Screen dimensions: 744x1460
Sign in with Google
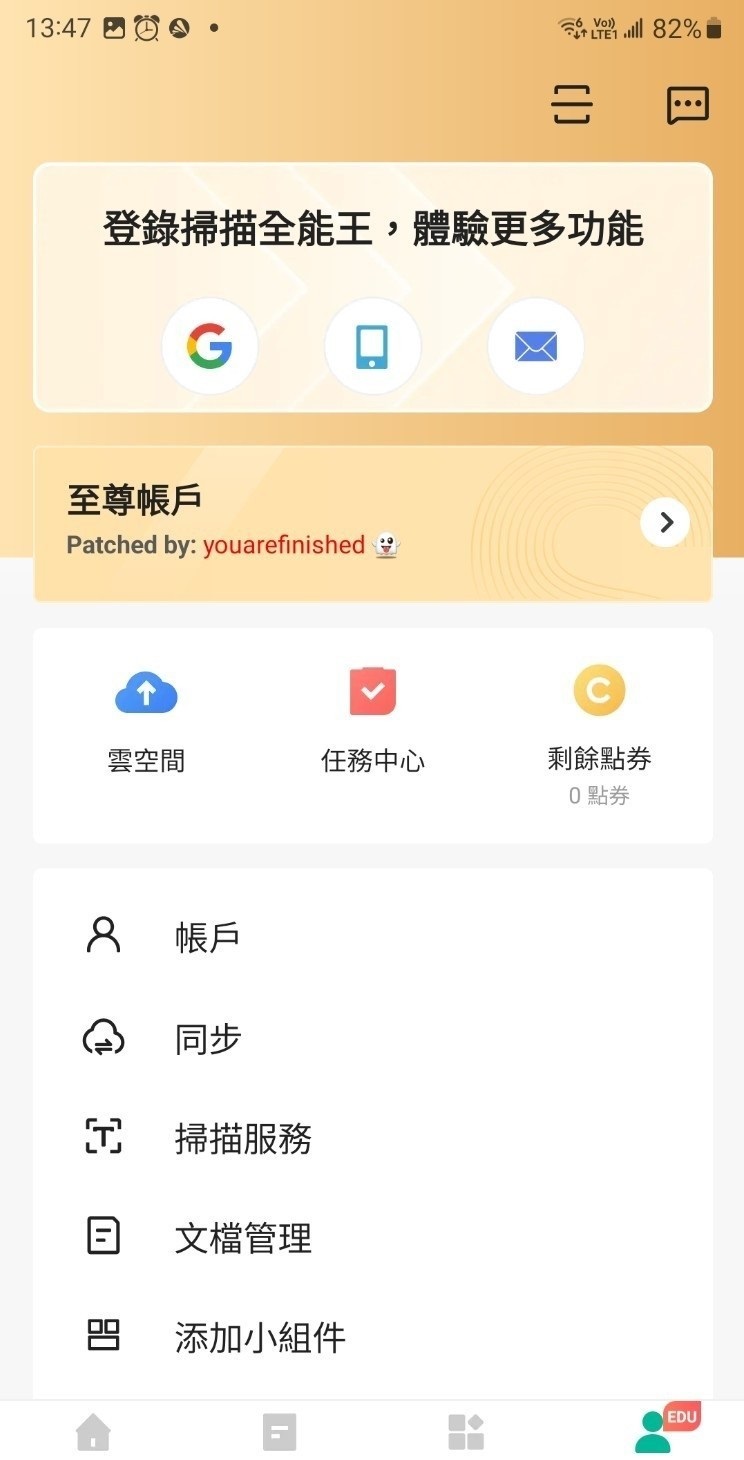pos(210,345)
